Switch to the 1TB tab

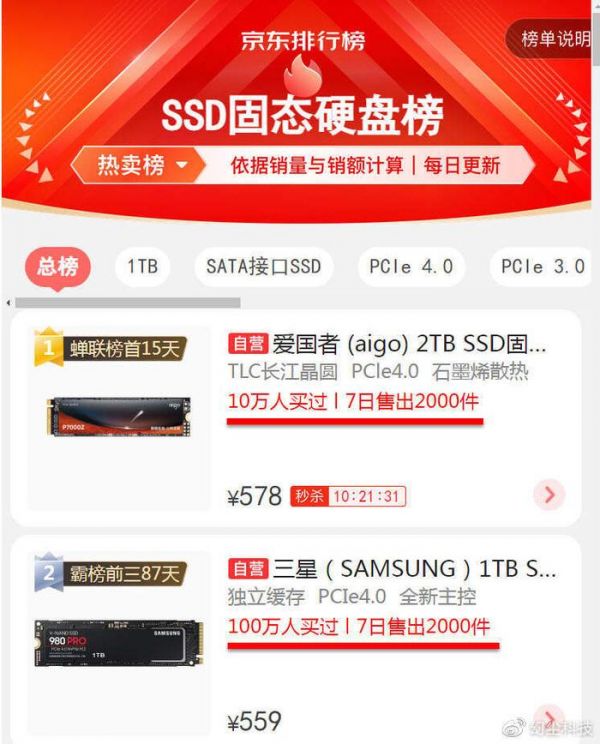pyautogui.click(x=142, y=267)
